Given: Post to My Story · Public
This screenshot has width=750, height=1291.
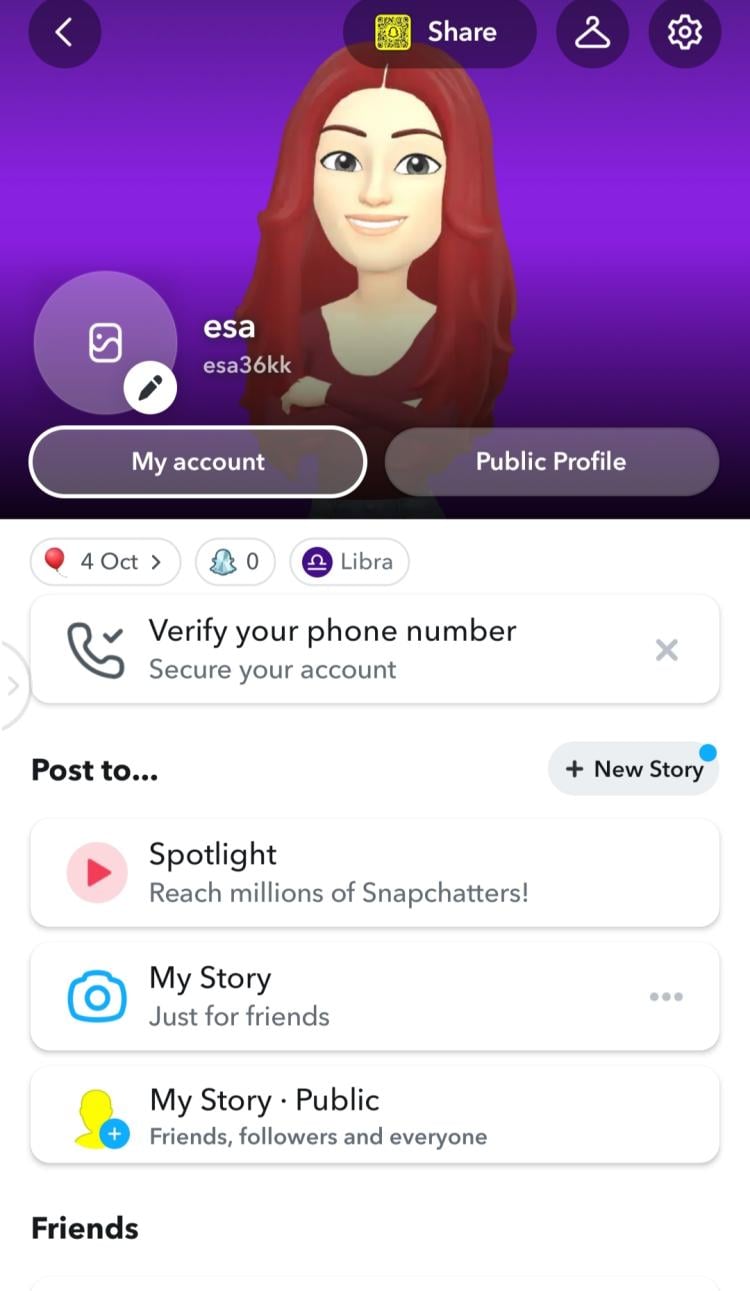Looking at the screenshot, I should click(x=375, y=1115).
